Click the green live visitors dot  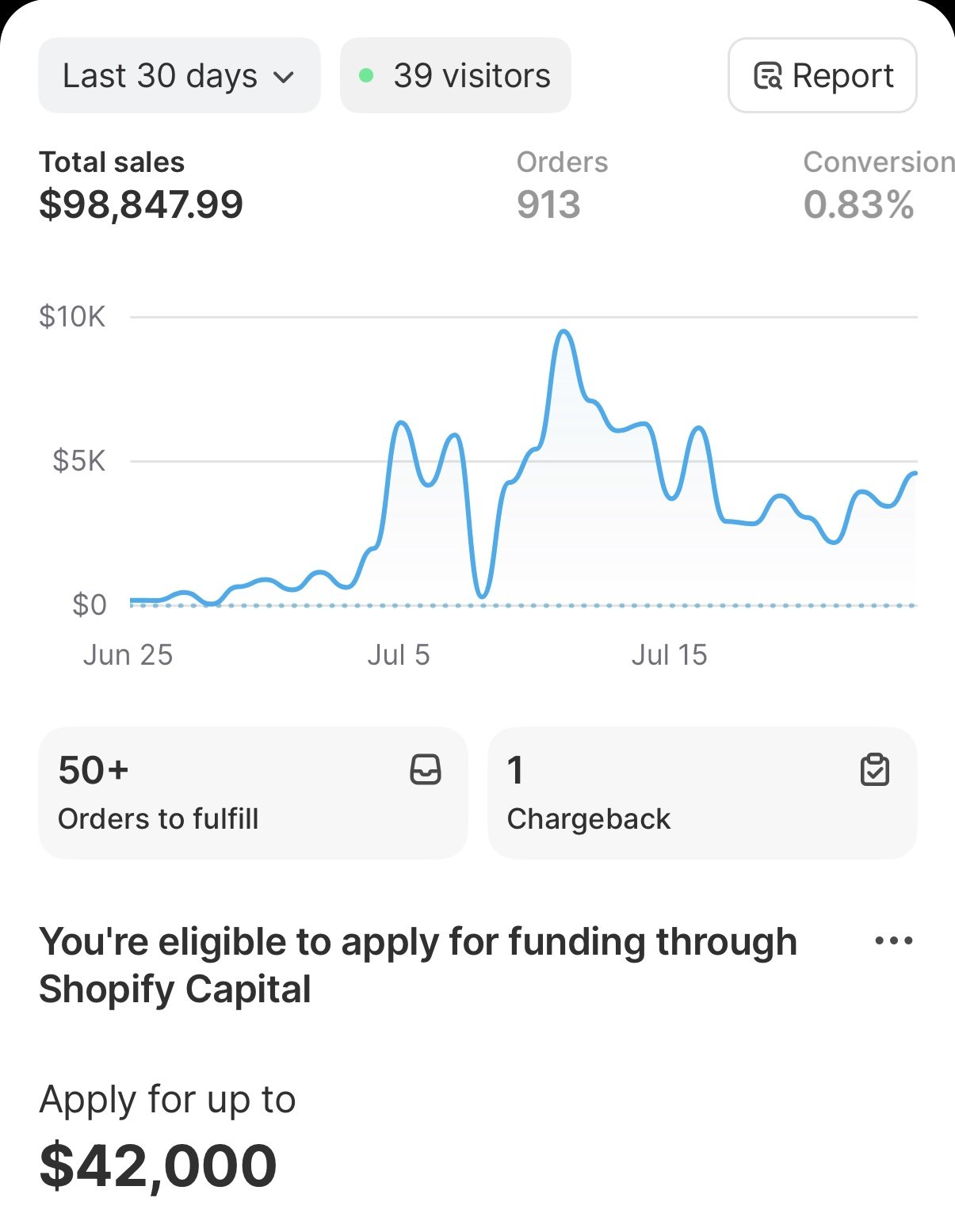point(366,75)
